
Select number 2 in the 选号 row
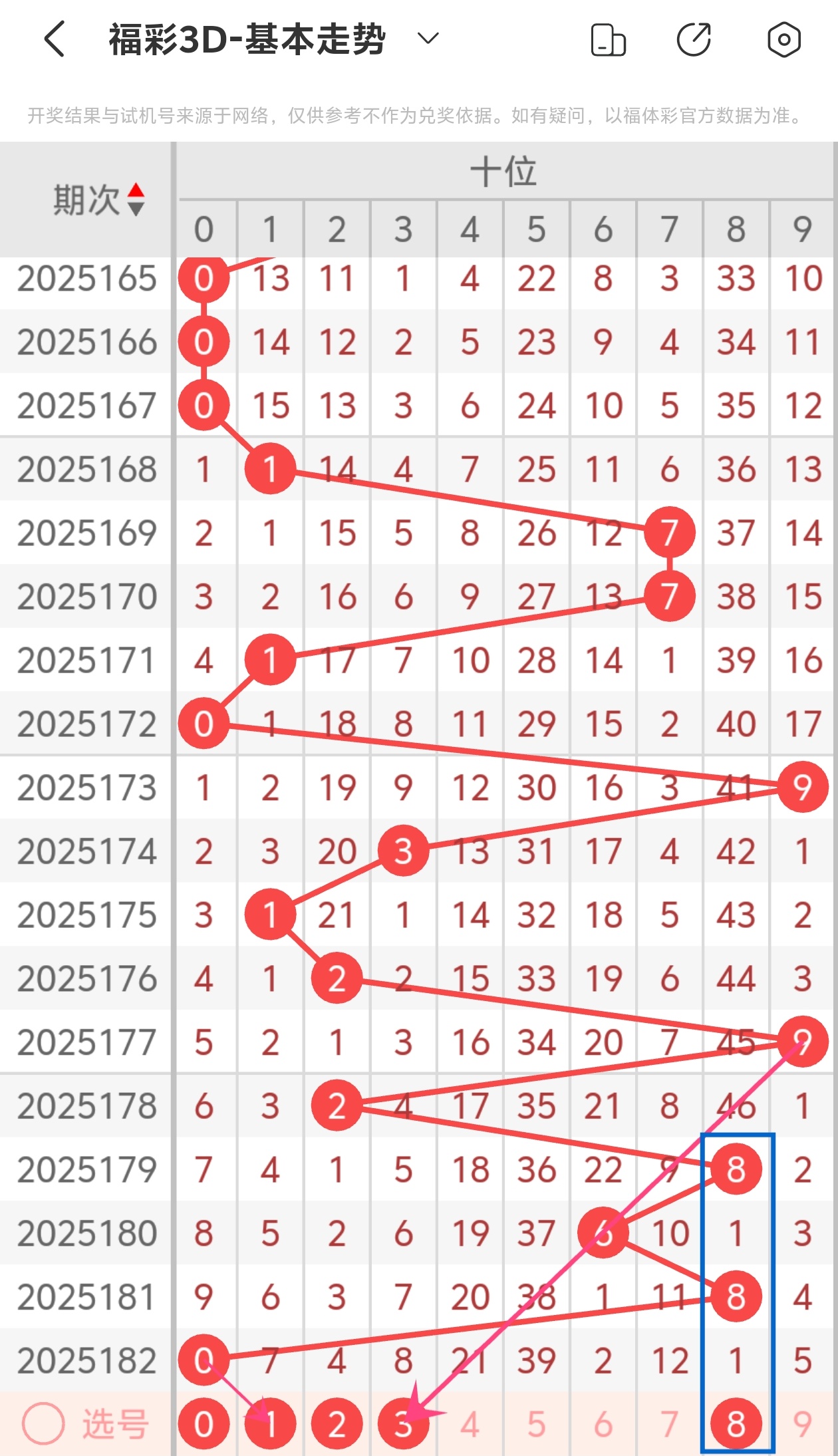click(x=337, y=1424)
